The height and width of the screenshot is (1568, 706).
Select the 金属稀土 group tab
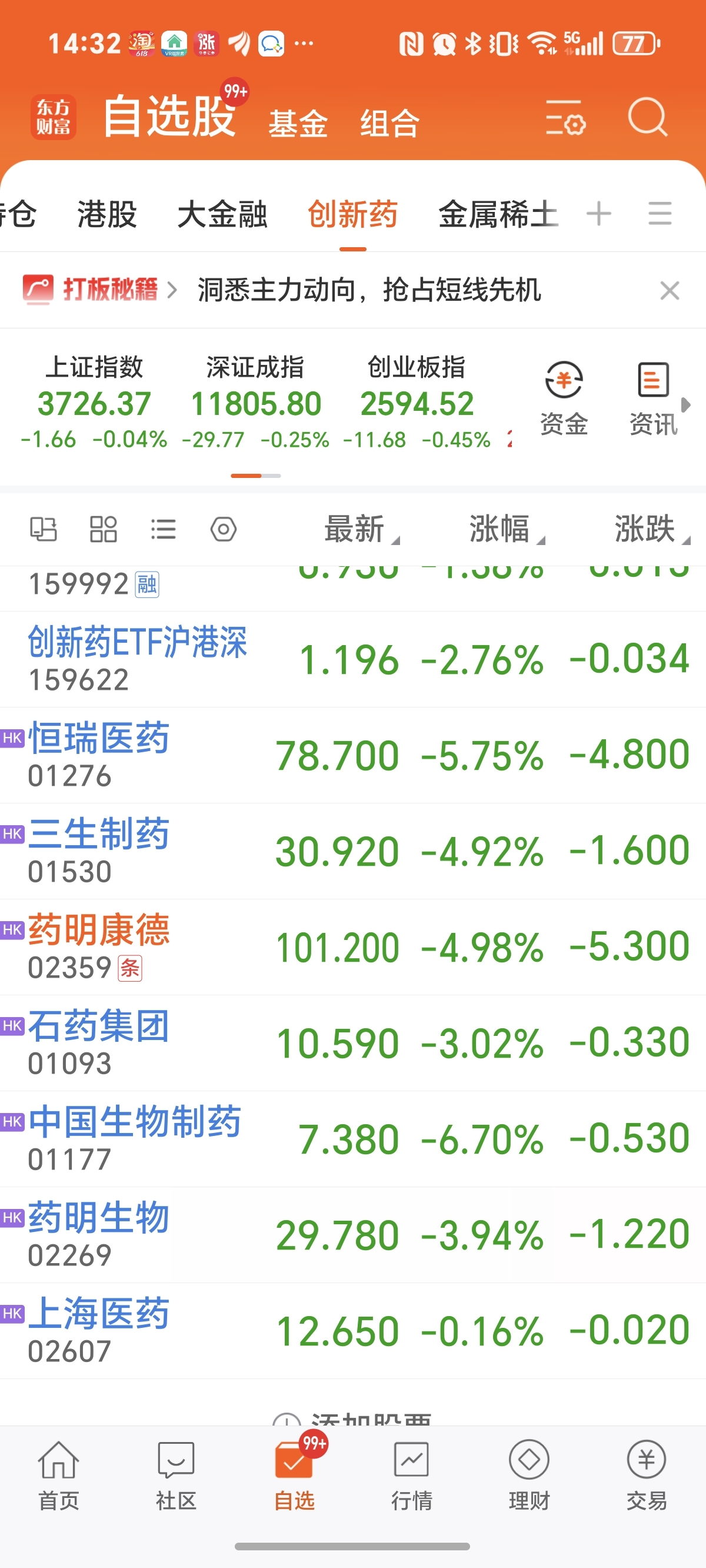coord(498,214)
